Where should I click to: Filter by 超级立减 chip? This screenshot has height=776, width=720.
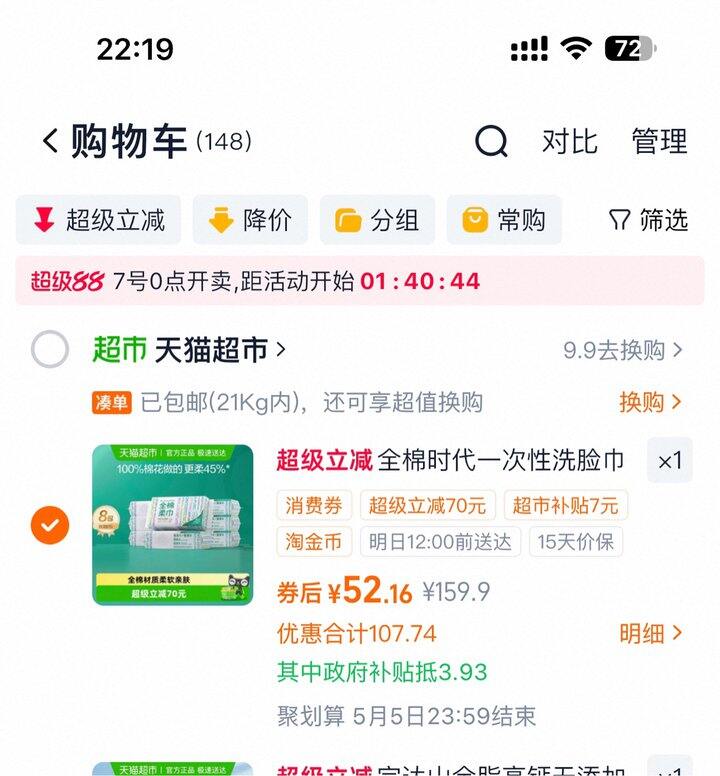point(99,220)
